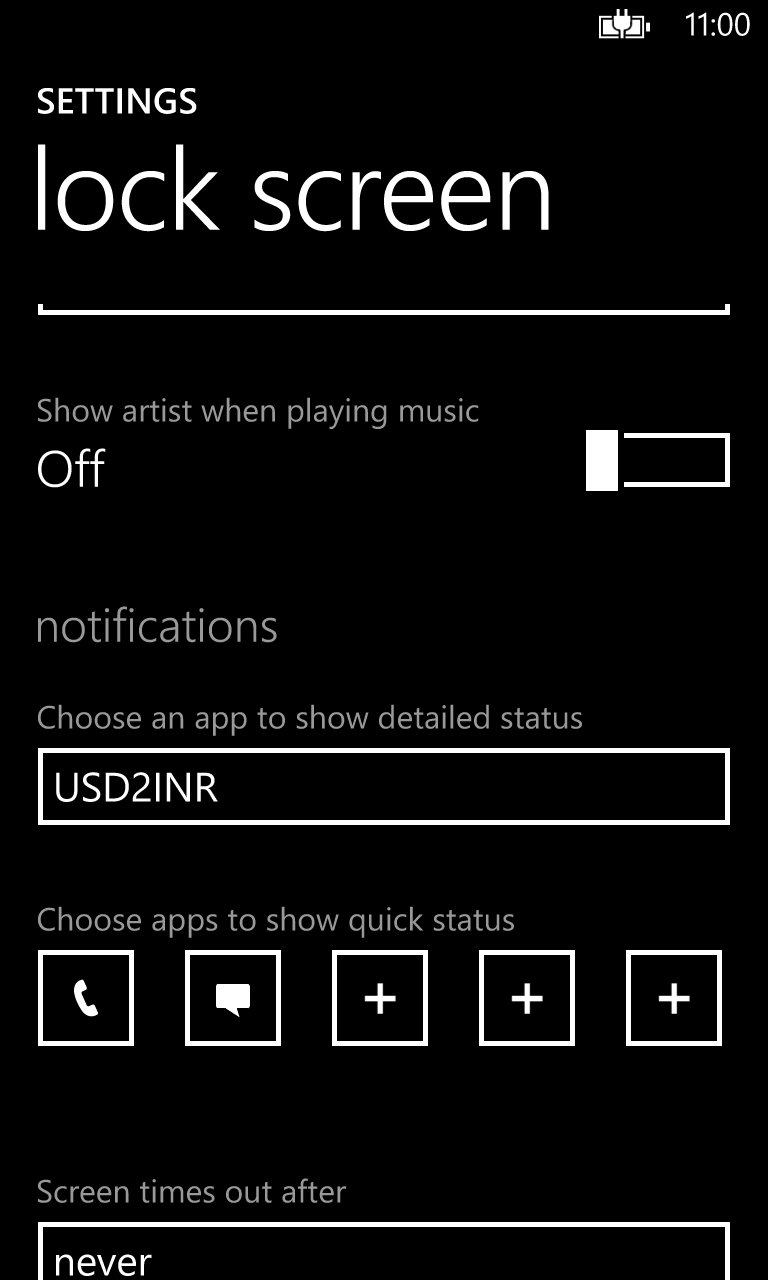
Task: Open the Screen times out after dropdown
Action: 383,1255
